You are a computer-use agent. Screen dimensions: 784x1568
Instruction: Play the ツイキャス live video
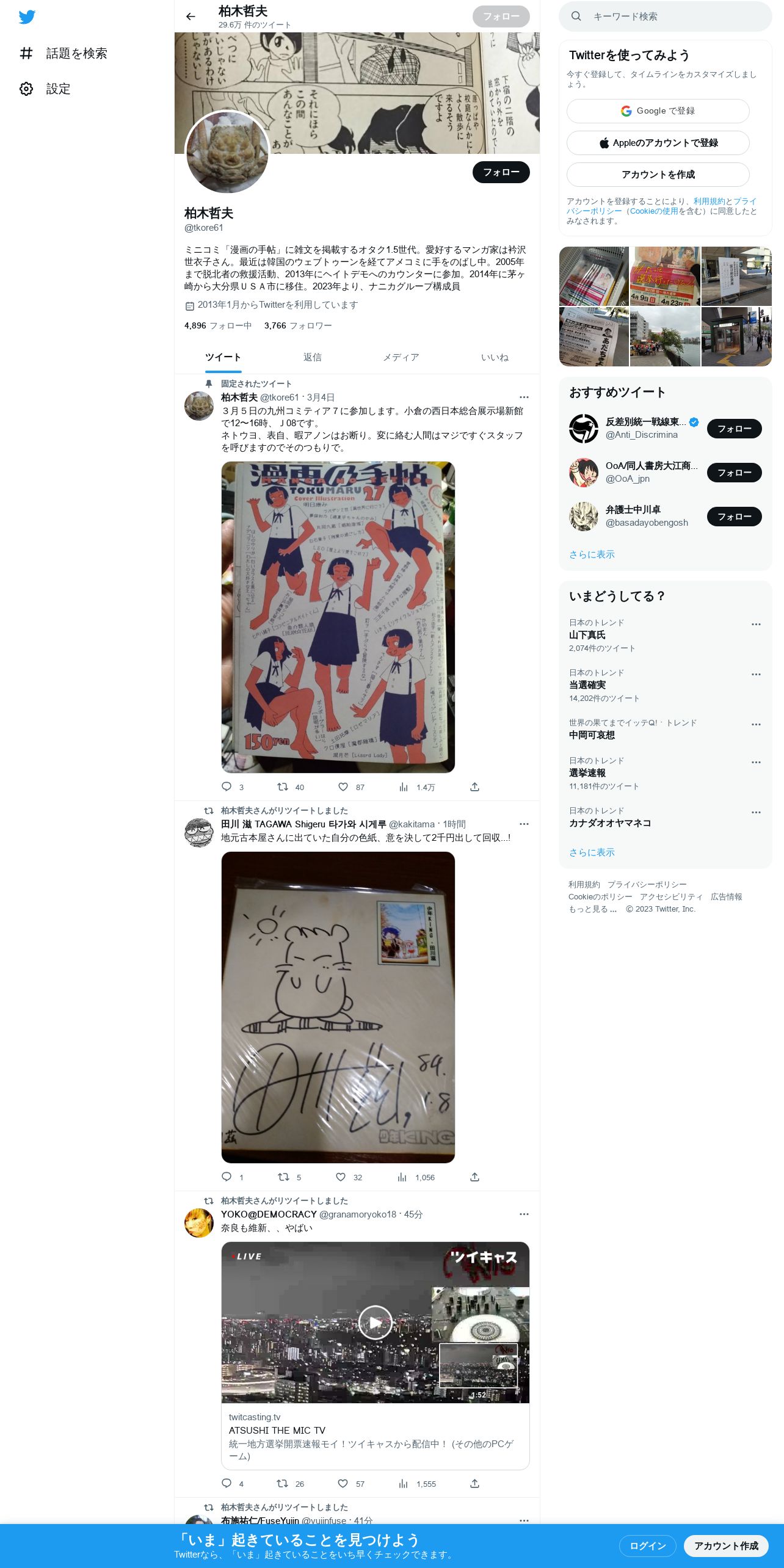pyautogui.click(x=375, y=1323)
